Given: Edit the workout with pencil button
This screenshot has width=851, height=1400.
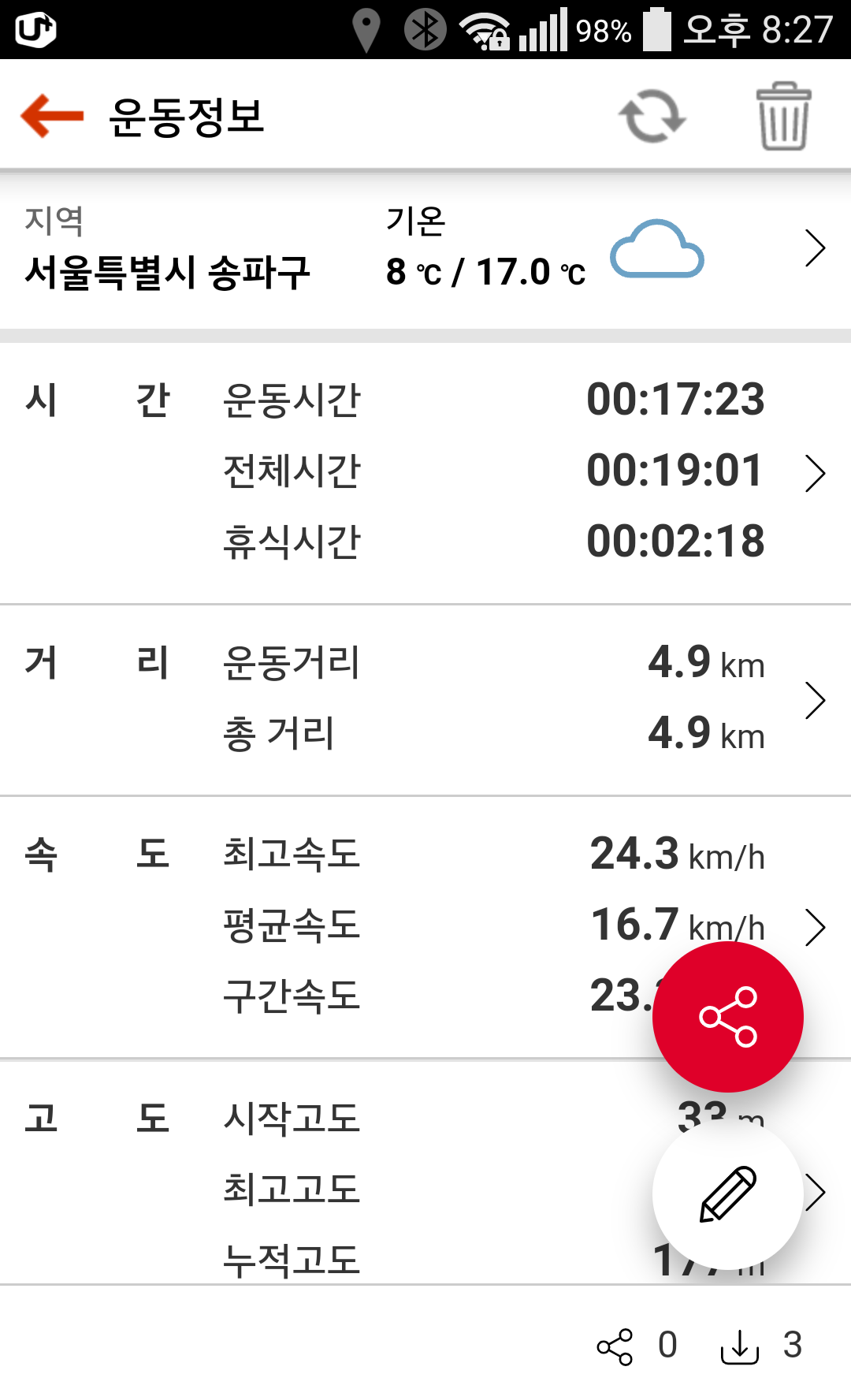Looking at the screenshot, I should click(x=727, y=1194).
